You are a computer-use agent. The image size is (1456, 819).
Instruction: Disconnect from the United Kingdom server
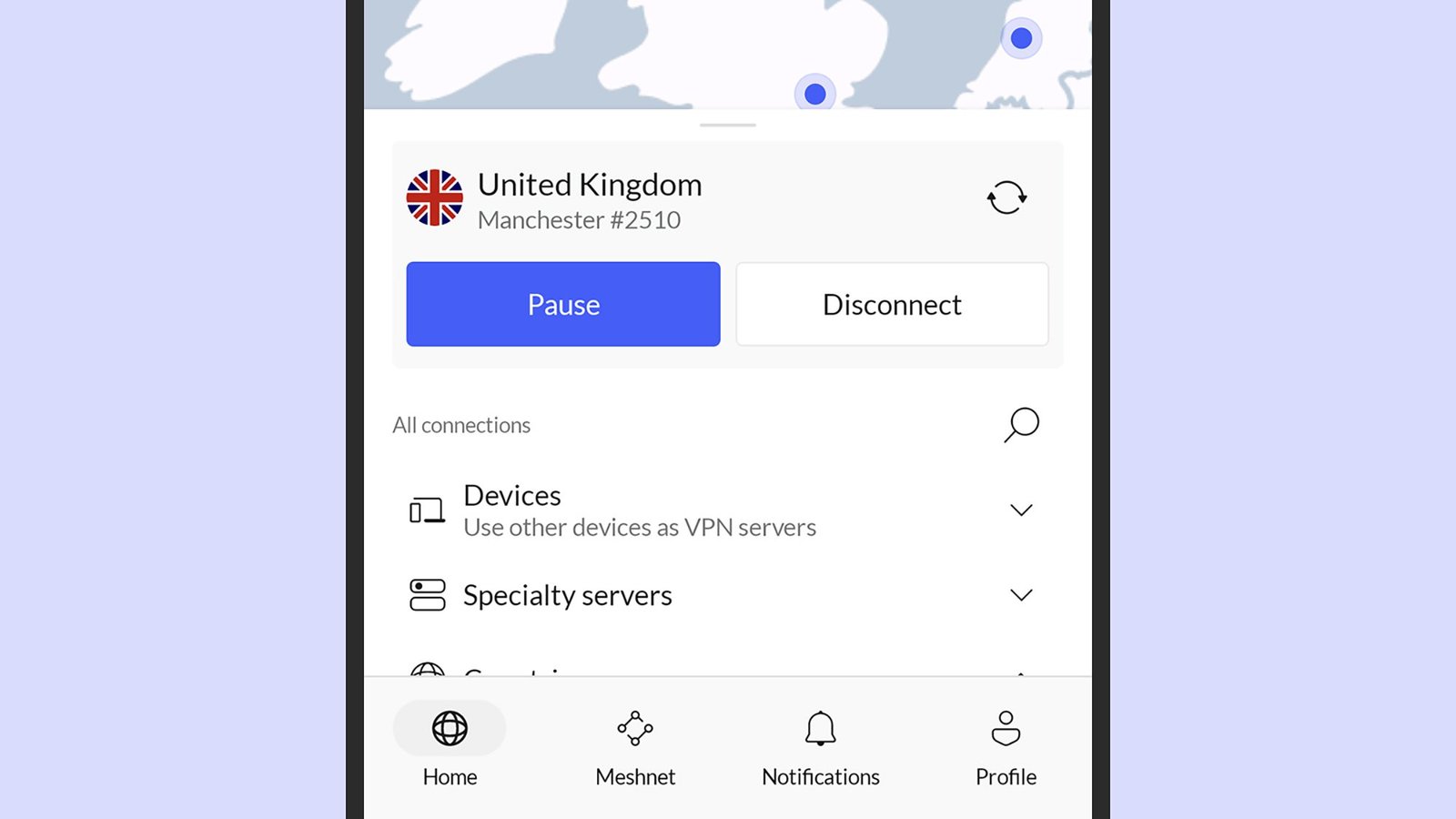892,304
